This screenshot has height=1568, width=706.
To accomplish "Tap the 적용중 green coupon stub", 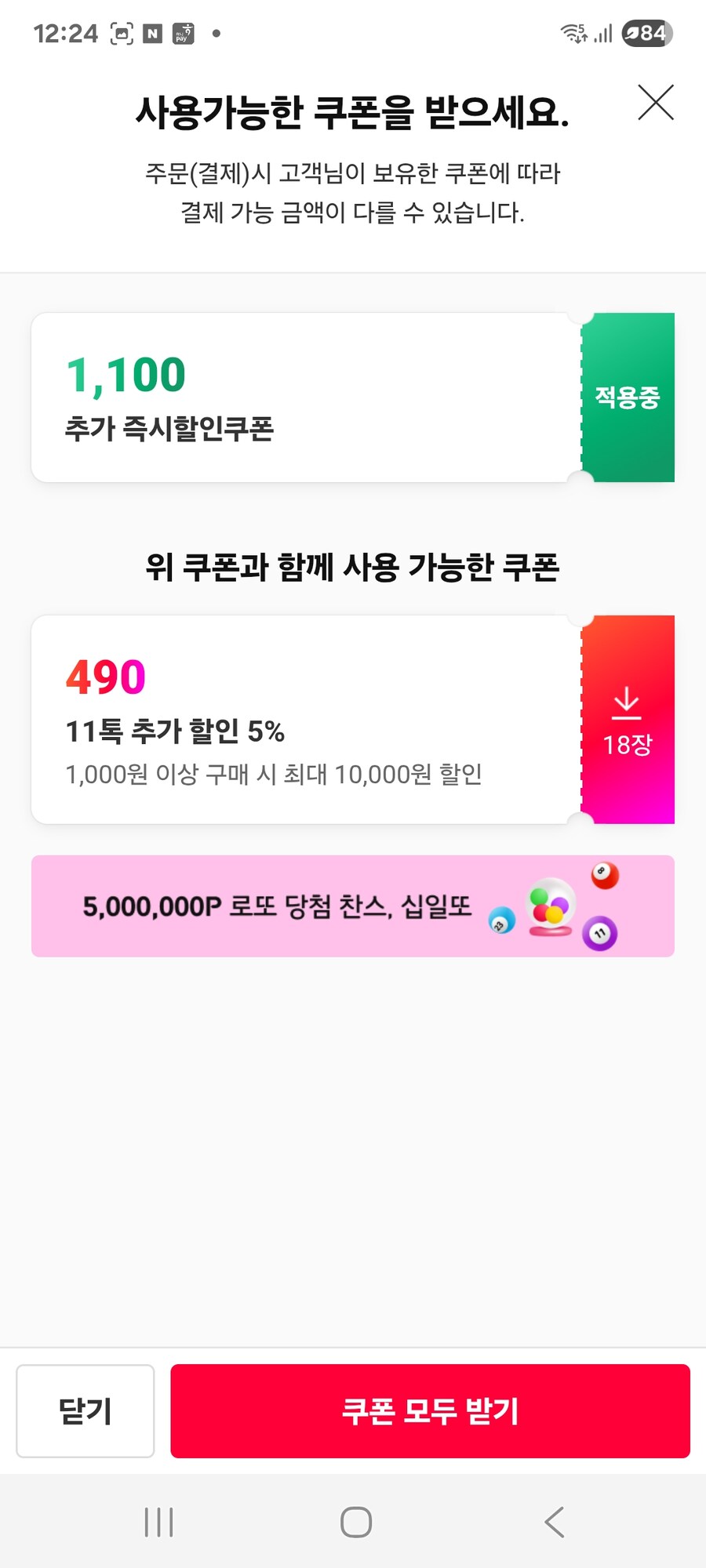I will [628, 397].
